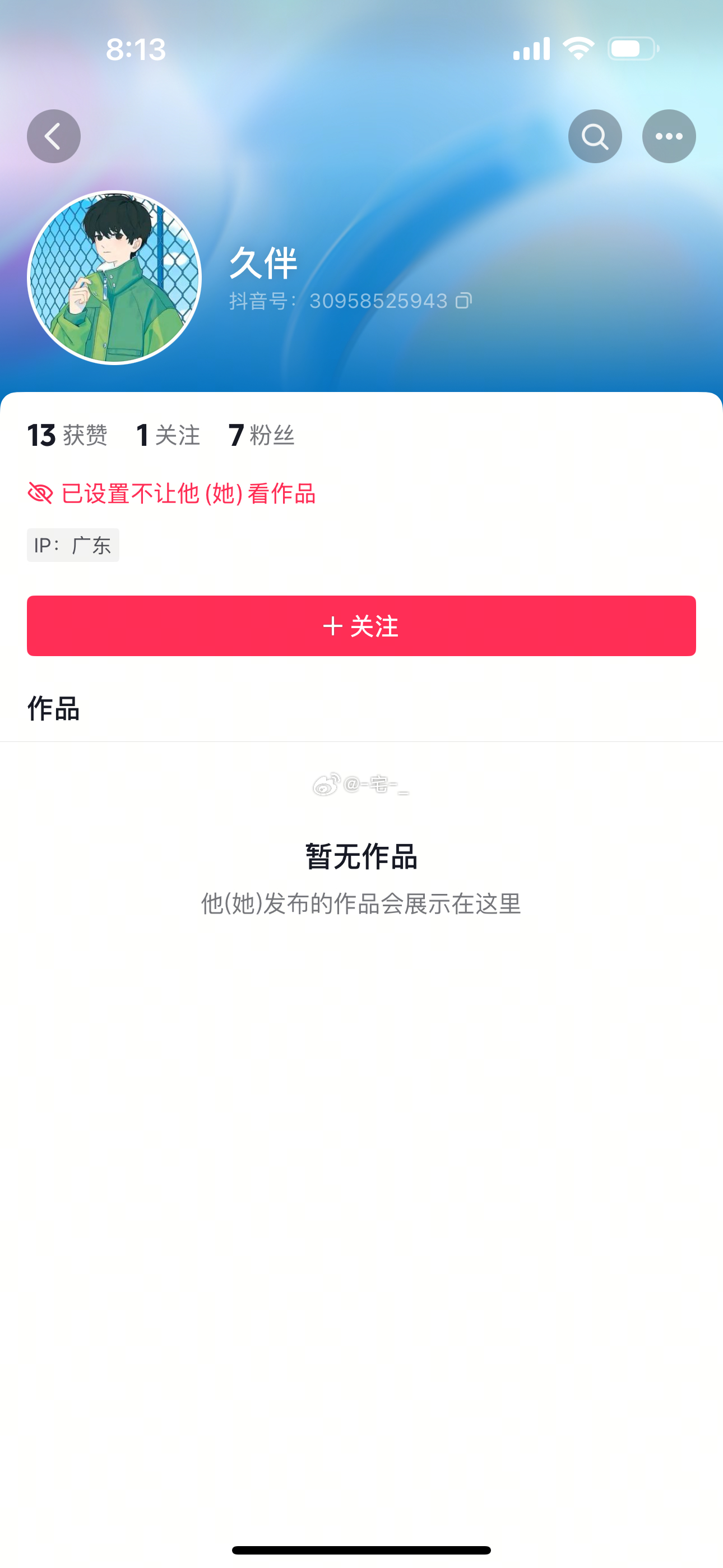Open the three-dot more options menu
Viewport: 723px width, 1568px height.
tap(669, 136)
